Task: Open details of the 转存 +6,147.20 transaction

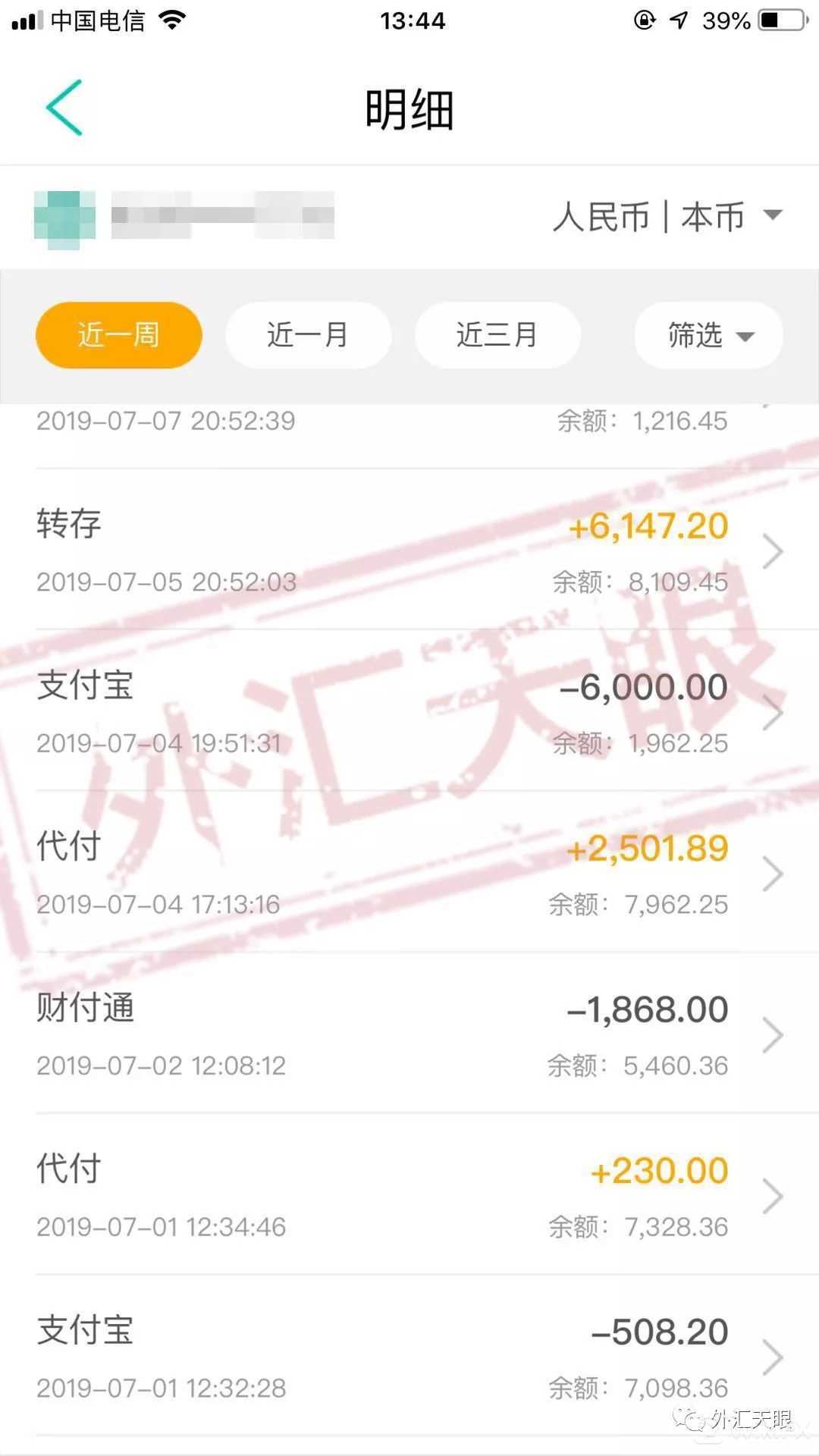Action: [x=773, y=550]
